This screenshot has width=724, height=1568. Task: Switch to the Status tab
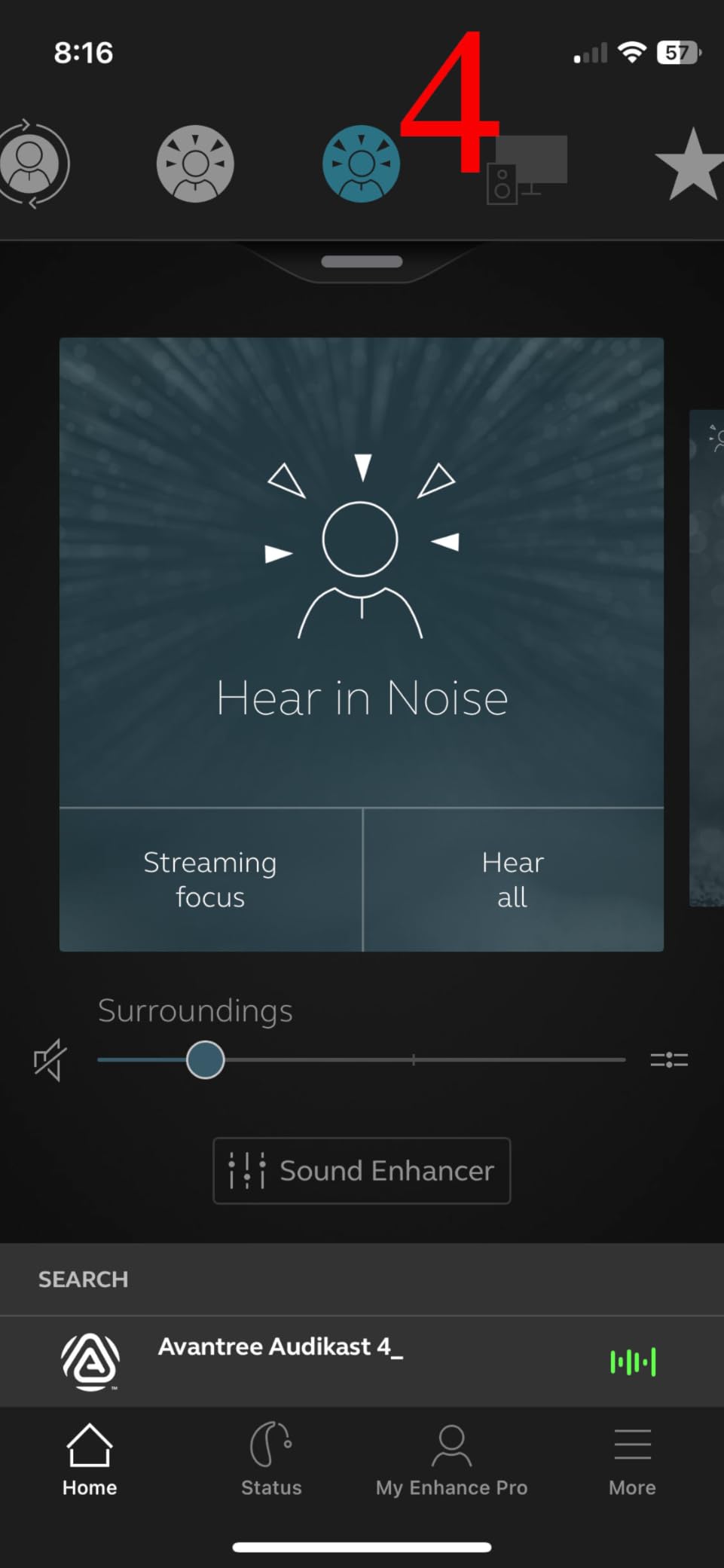pyautogui.click(x=271, y=1460)
